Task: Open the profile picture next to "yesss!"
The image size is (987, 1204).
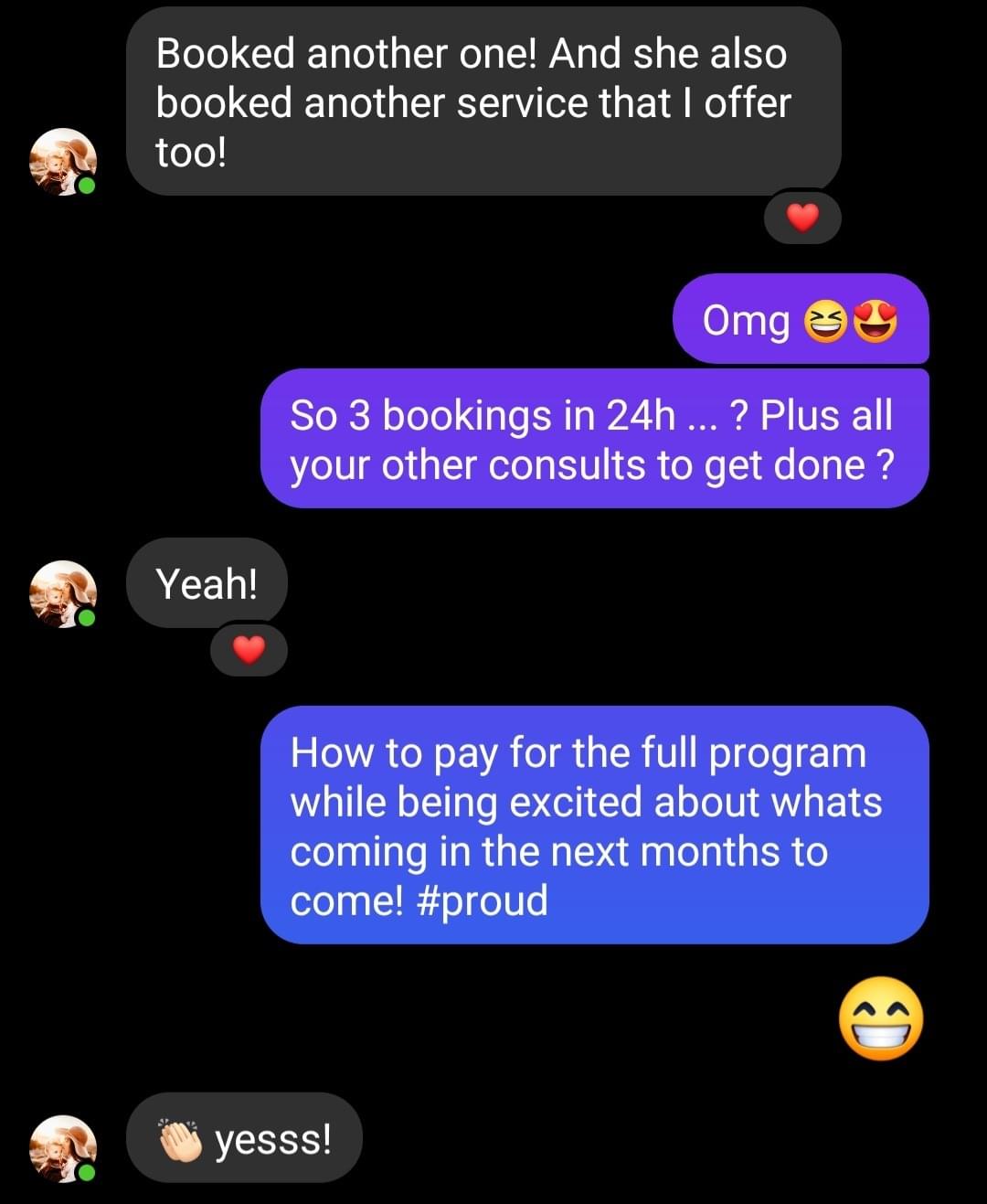Action: (62, 1148)
